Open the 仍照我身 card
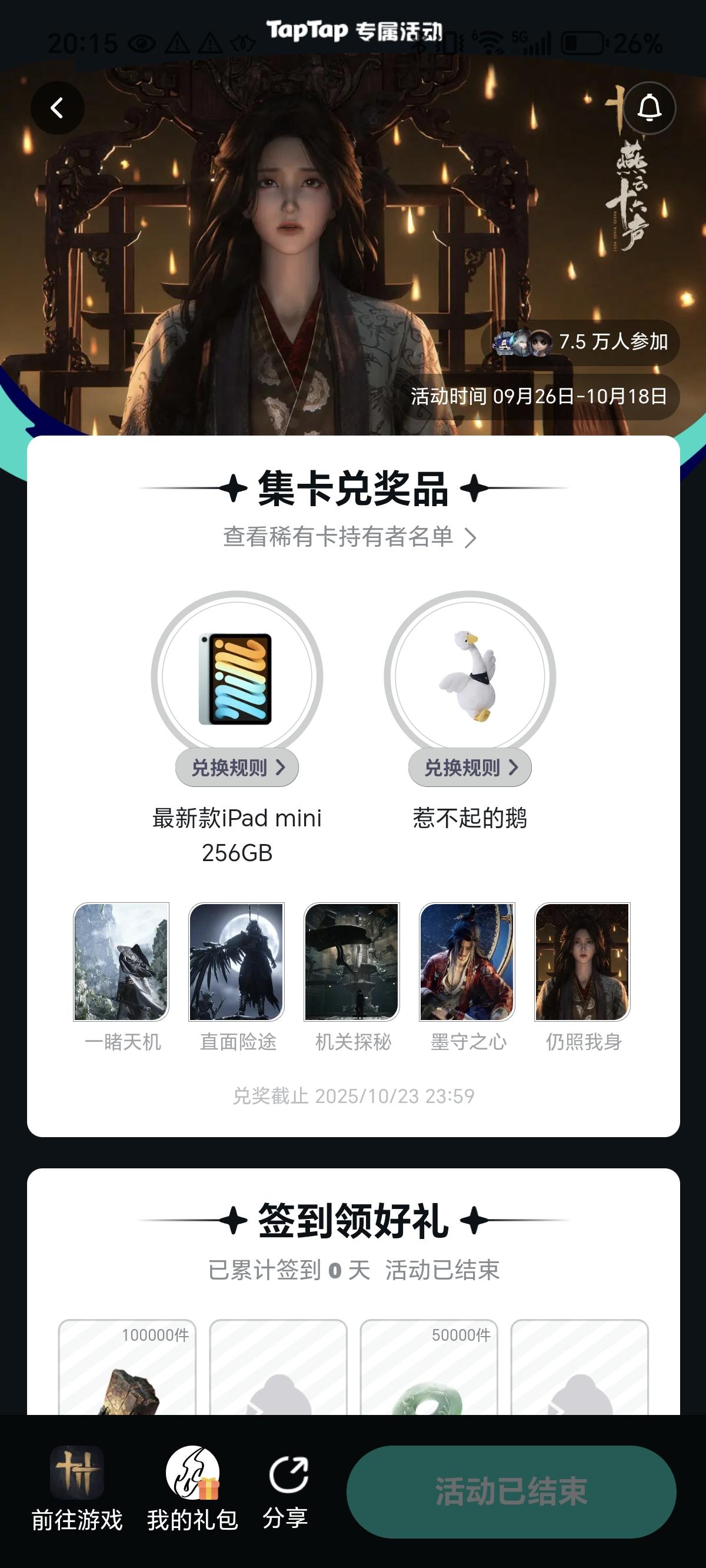The image size is (706, 1568). coord(582,962)
